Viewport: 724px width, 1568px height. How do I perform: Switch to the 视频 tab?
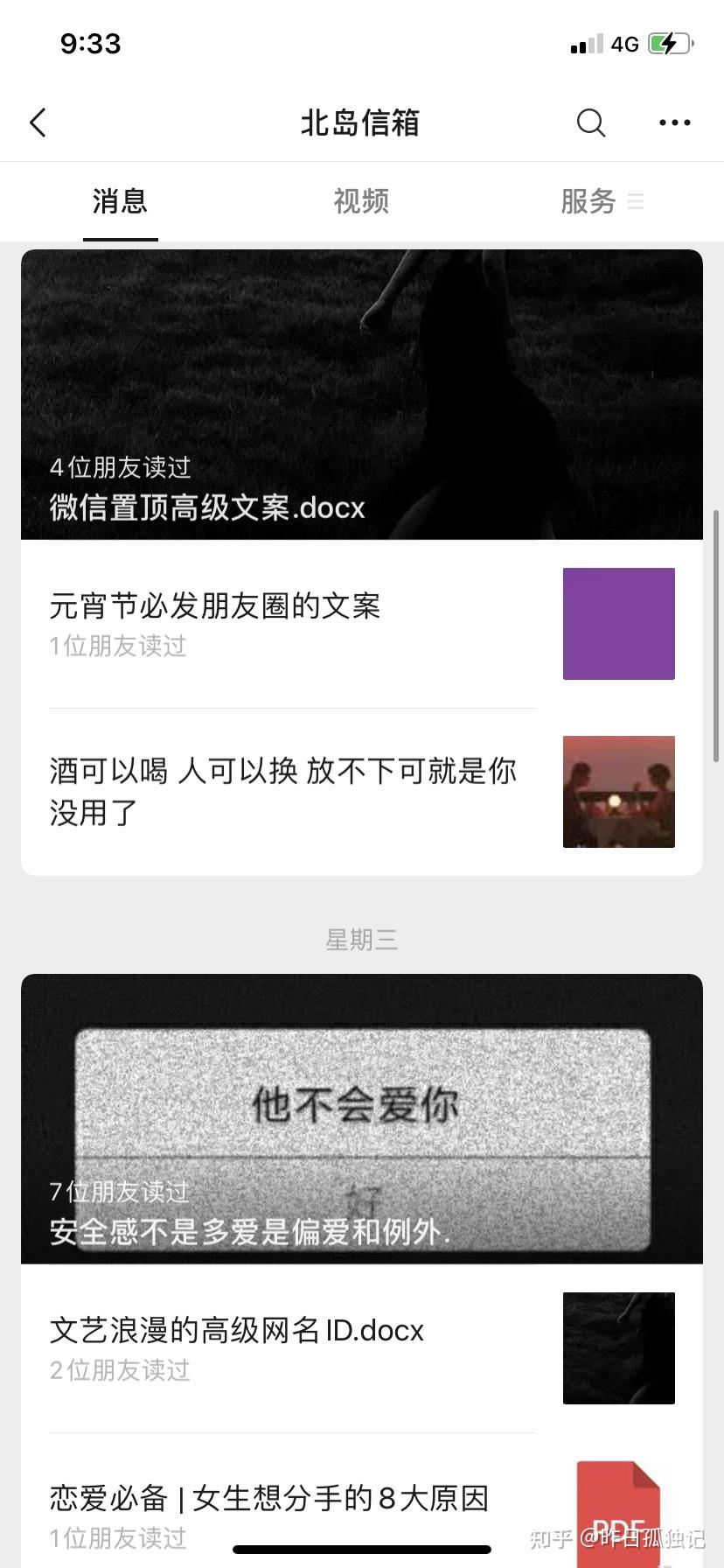[361, 201]
